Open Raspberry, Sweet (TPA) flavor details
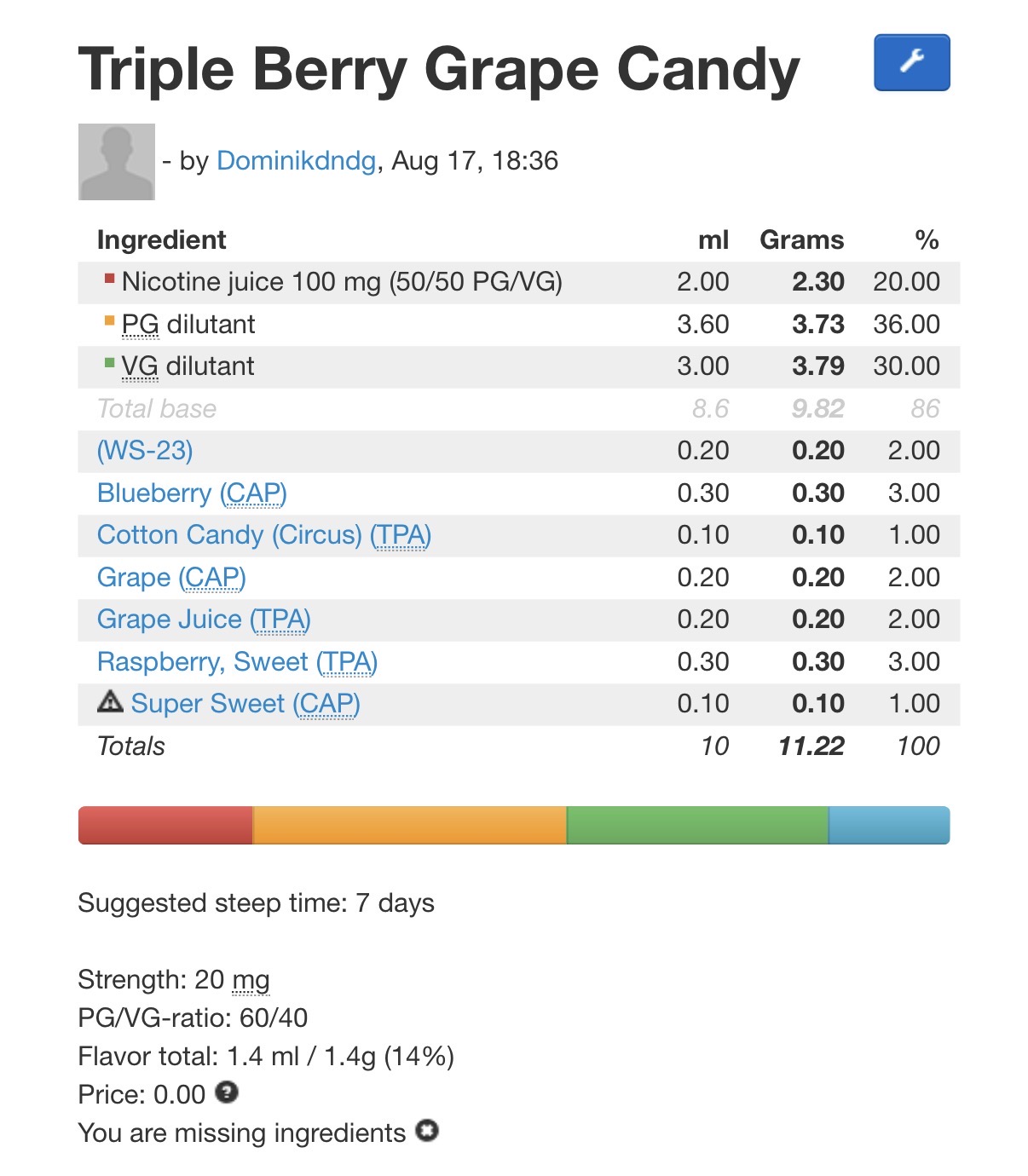Screen dimensions: 1028x1176 [237, 662]
